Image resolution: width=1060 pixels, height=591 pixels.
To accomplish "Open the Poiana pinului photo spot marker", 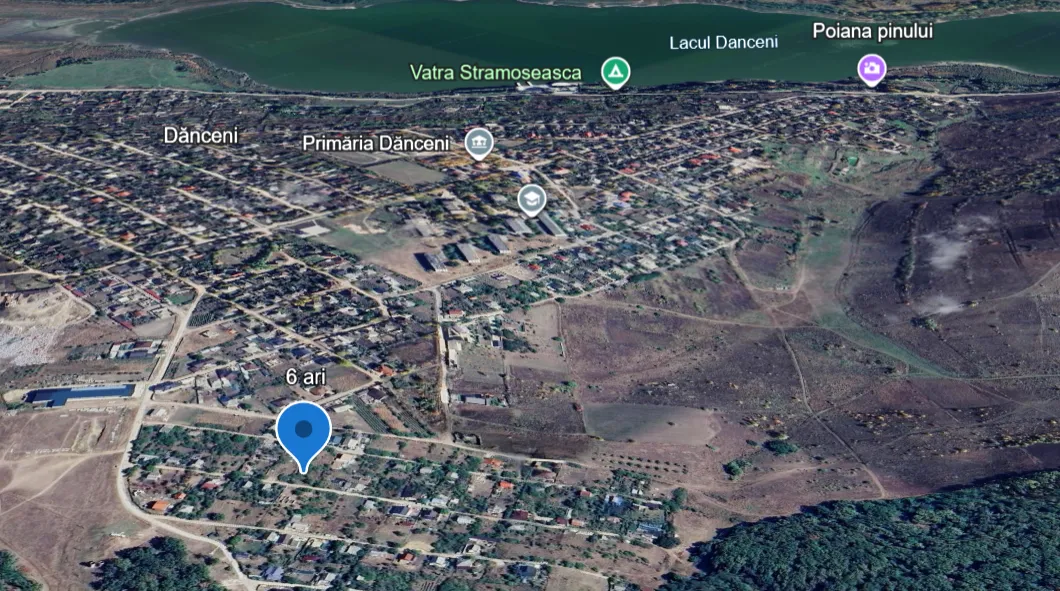I will pyautogui.click(x=872, y=68).
